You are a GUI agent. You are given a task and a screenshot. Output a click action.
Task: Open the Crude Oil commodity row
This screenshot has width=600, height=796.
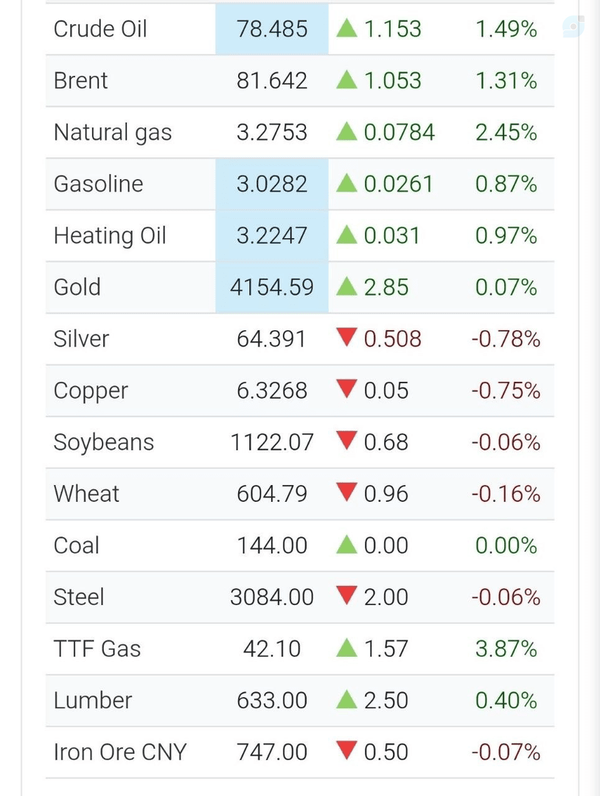[x=299, y=29]
